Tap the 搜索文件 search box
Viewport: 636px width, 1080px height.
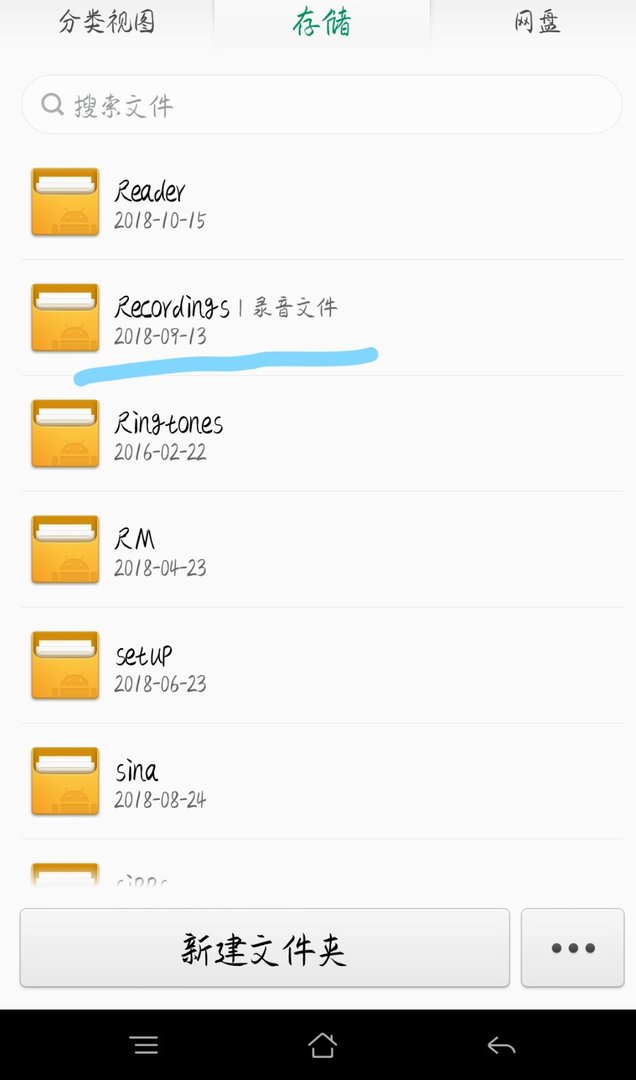tap(321, 105)
